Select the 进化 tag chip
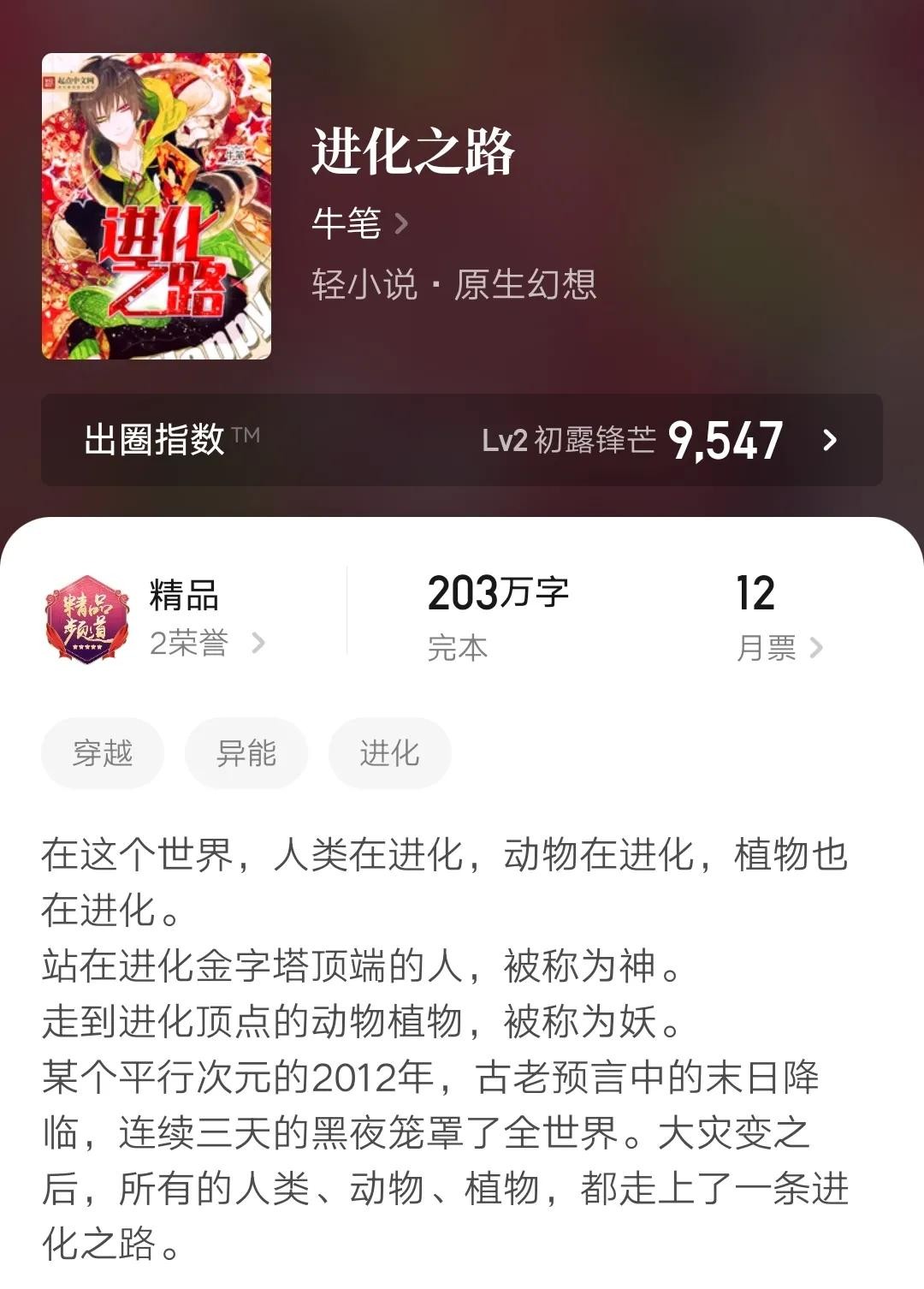The image size is (924, 1289). click(x=390, y=753)
